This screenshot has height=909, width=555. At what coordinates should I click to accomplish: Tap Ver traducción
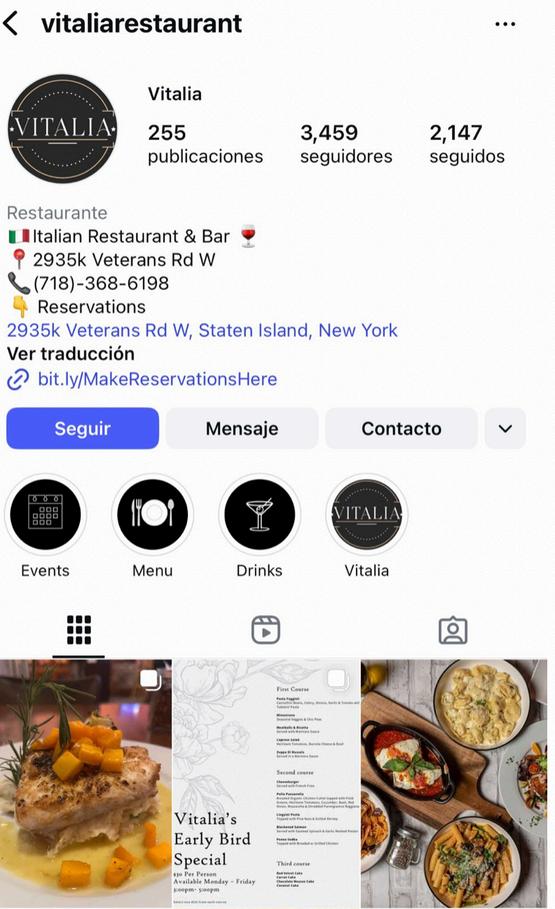(x=71, y=354)
